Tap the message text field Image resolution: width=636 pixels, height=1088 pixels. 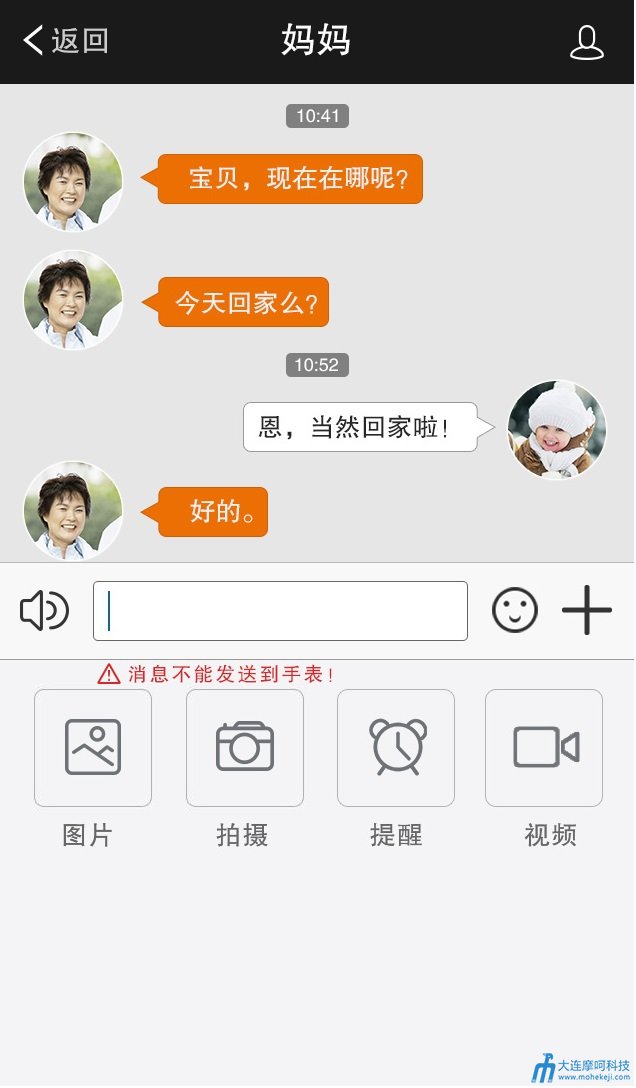280,611
